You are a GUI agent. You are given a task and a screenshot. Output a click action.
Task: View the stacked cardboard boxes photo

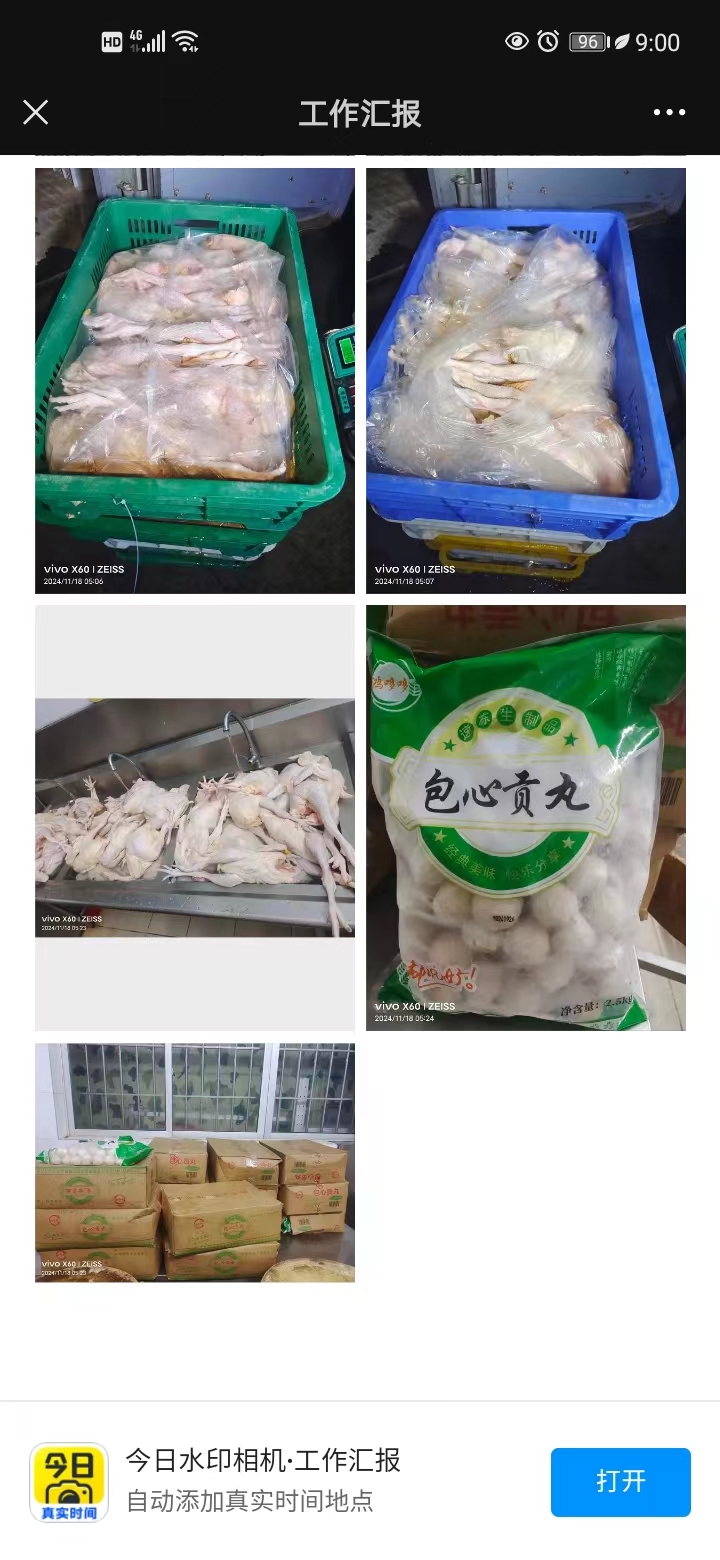tap(195, 1163)
